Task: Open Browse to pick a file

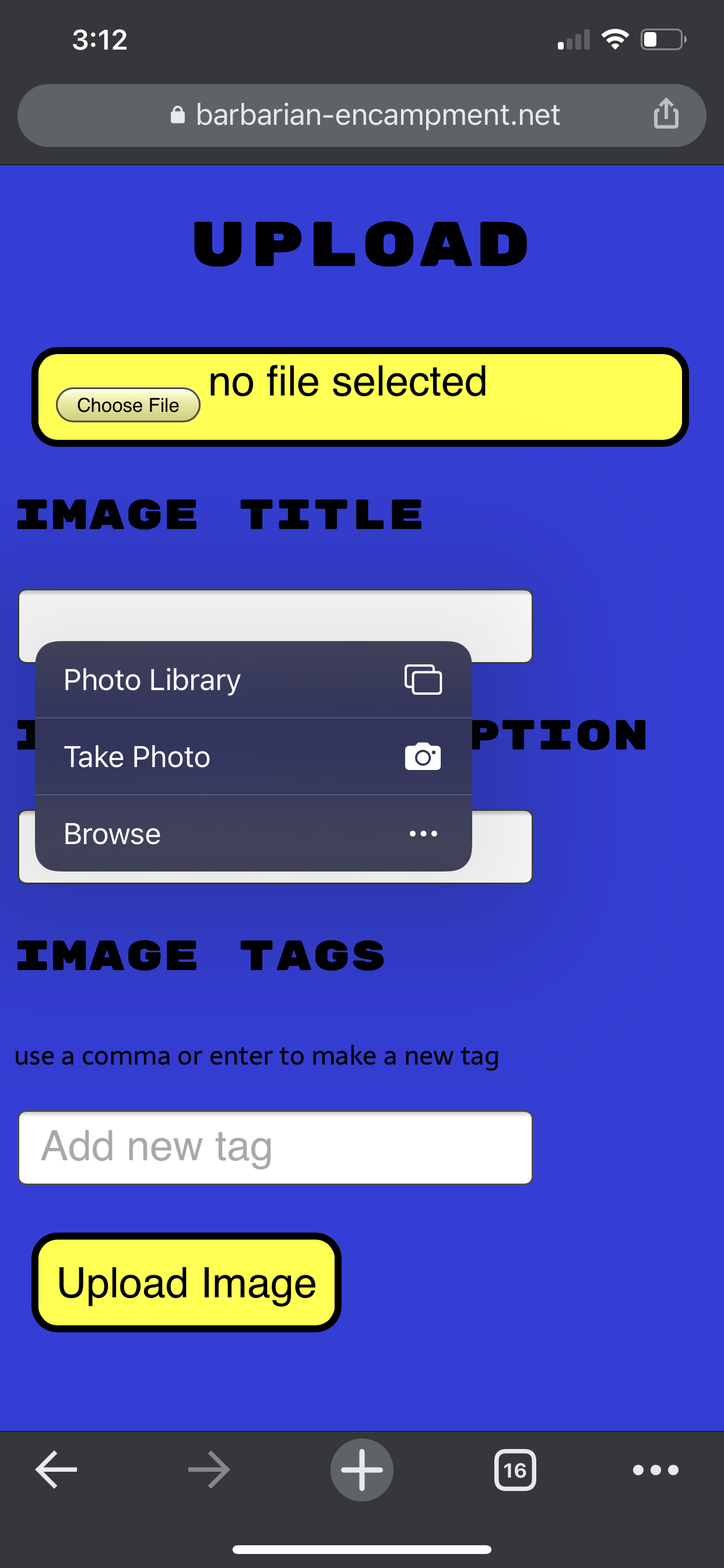Action: tap(253, 834)
